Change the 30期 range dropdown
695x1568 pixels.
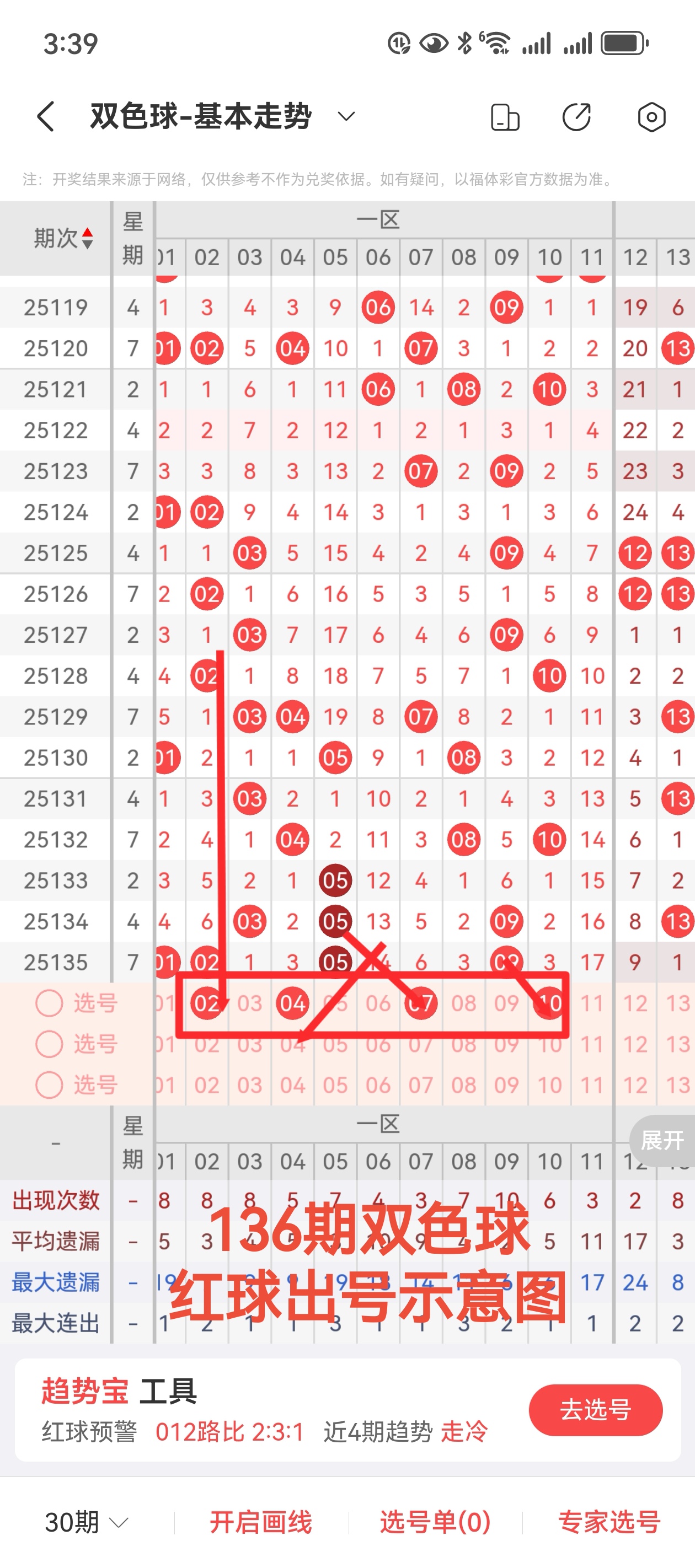(87, 1522)
